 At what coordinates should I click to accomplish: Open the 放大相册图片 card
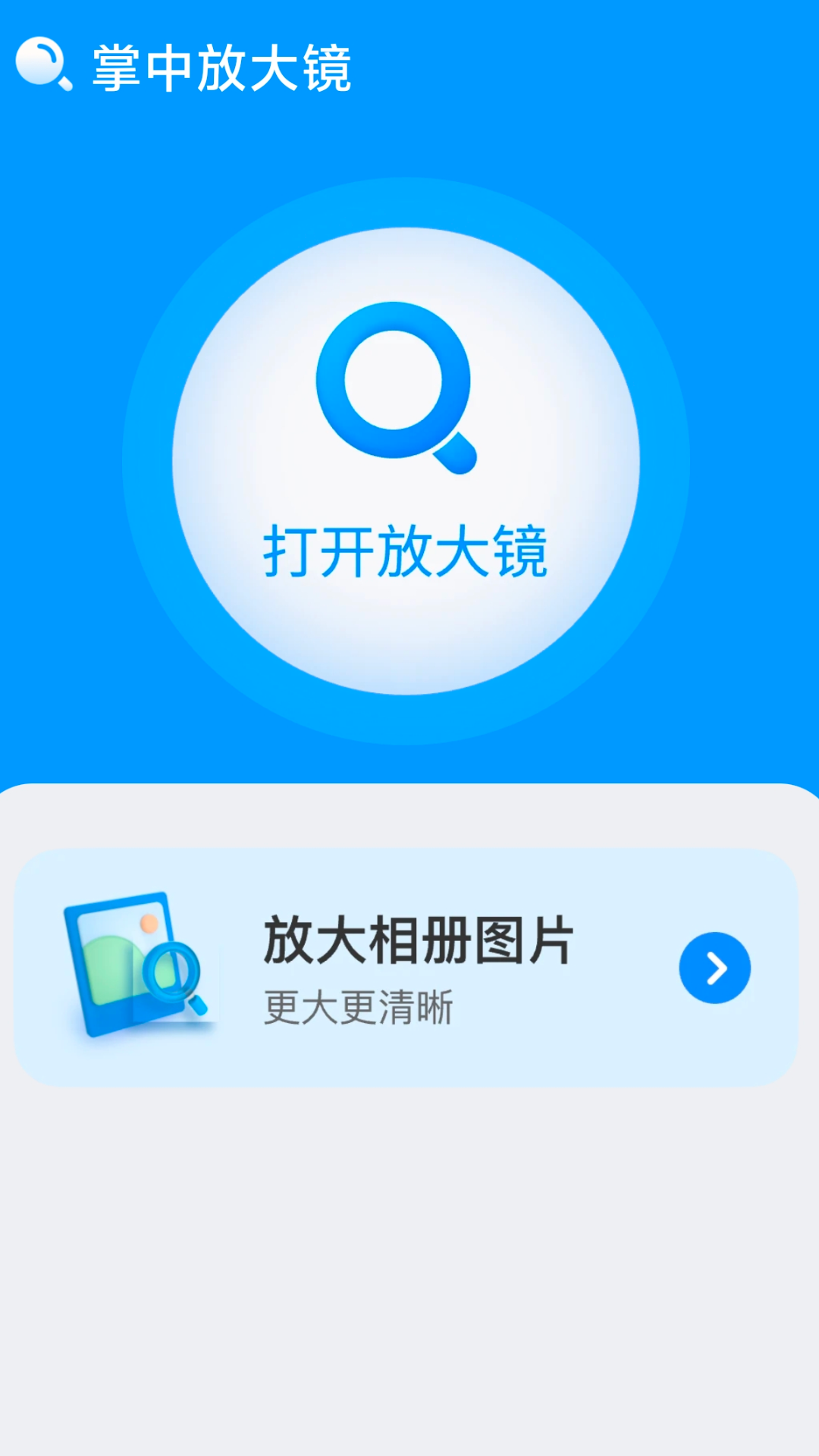click(406, 967)
